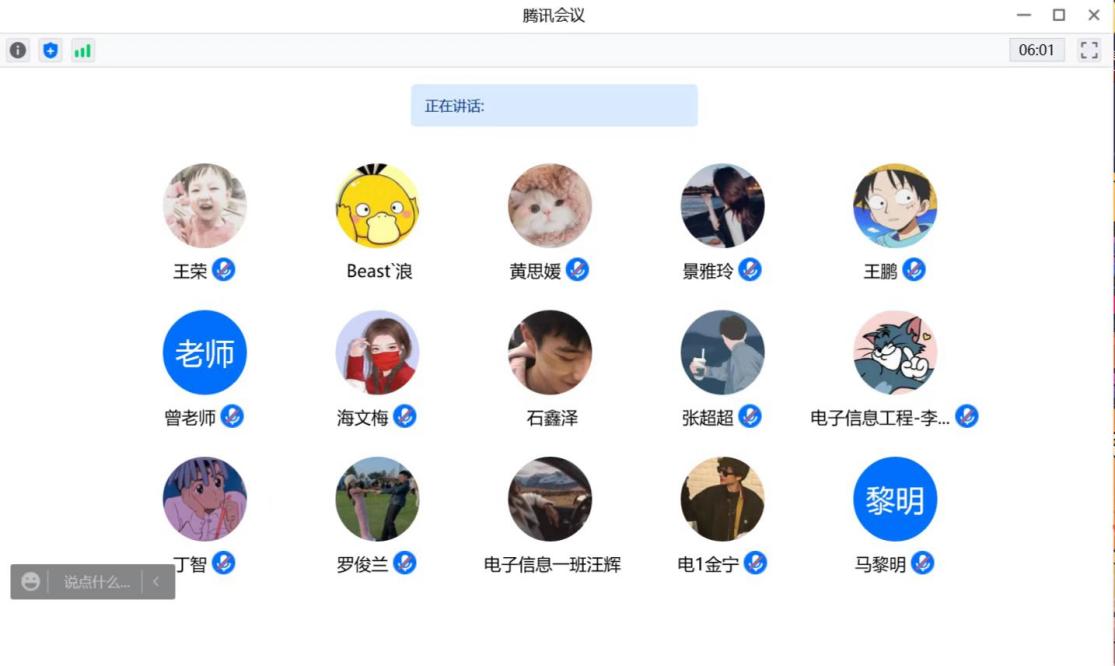Collapse the chat bar with the arrow
Image resolution: width=1115 pixels, height=666 pixels.
157,582
